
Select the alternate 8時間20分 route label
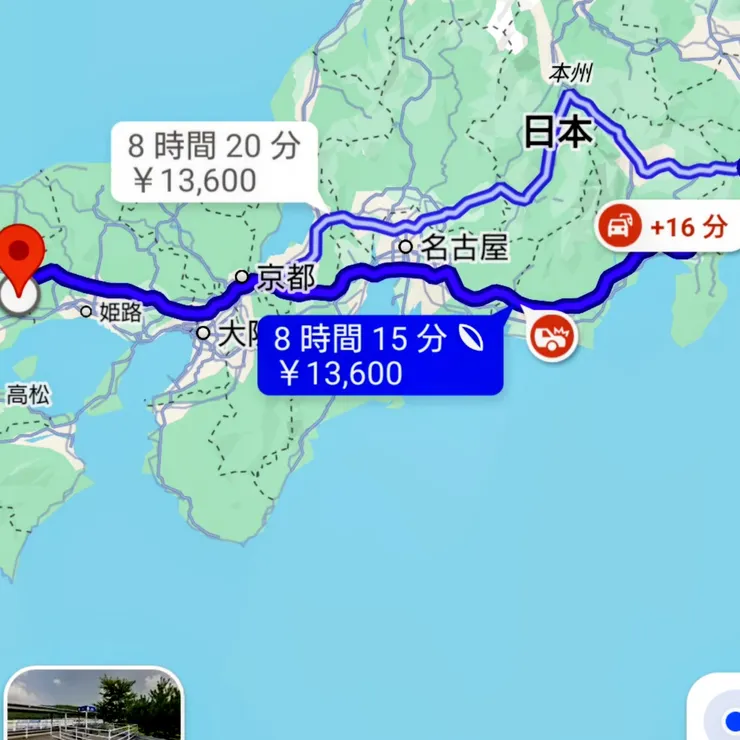213,162
